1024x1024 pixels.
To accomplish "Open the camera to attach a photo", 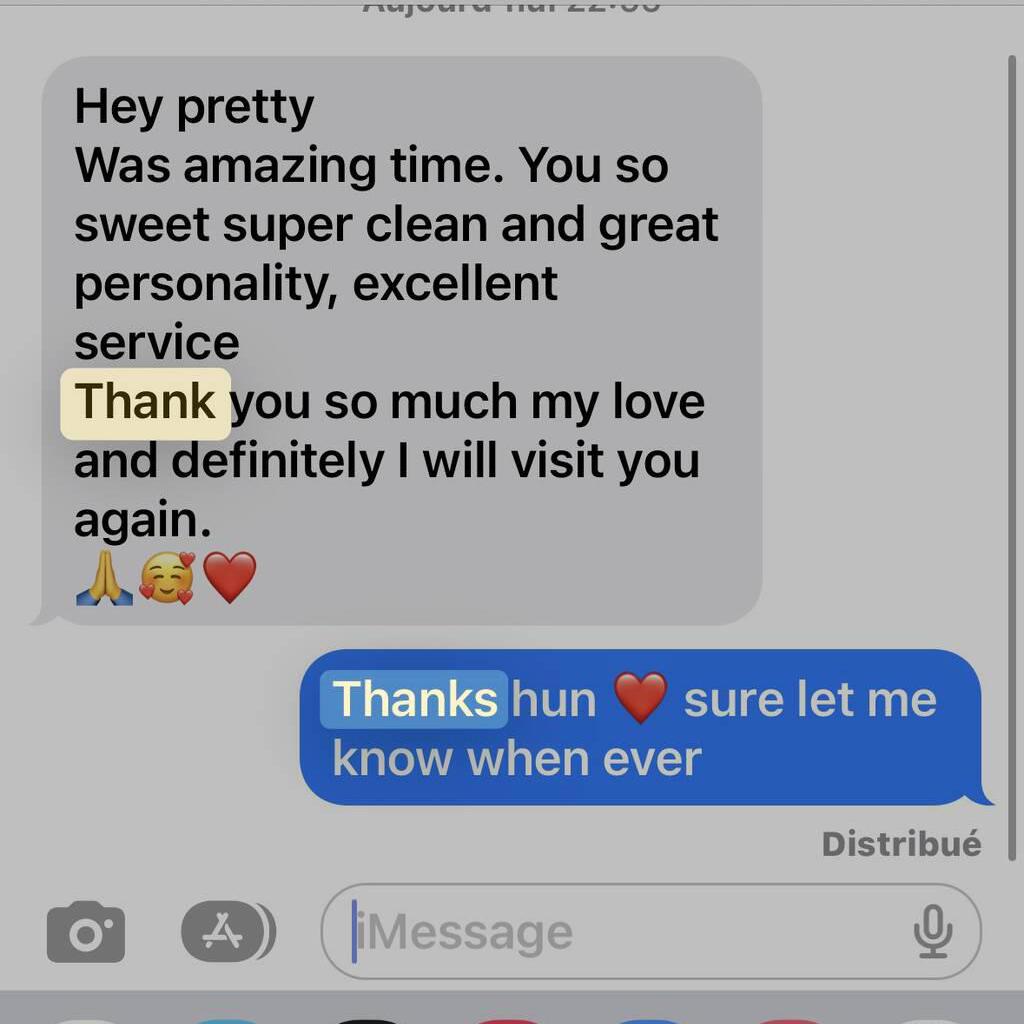I will tap(86, 932).
